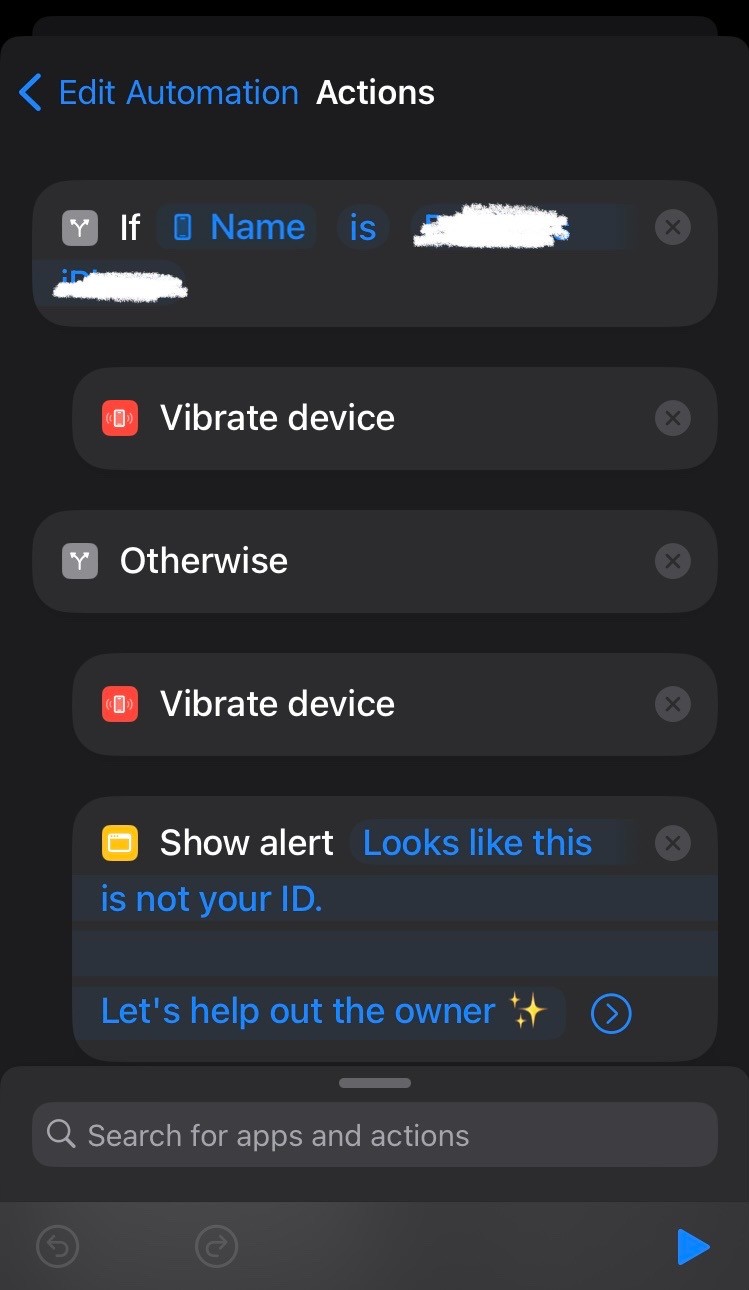Tap the magnifying glass in the search bar
Image resolution: width=749 pixels, height=1290 pixels.
(x=60, y=1135)
